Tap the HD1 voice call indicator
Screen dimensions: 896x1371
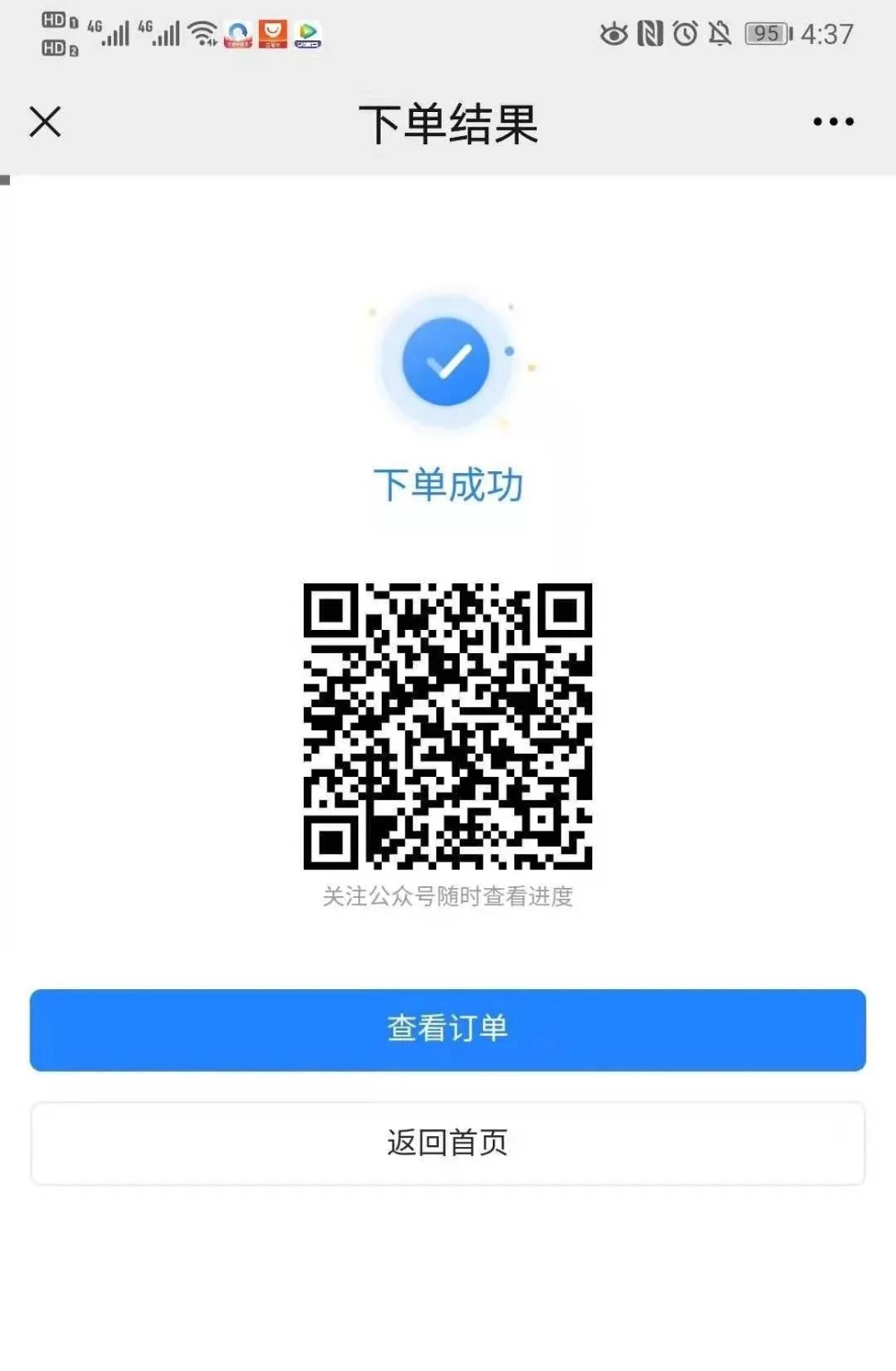click(x=56, y=20)
